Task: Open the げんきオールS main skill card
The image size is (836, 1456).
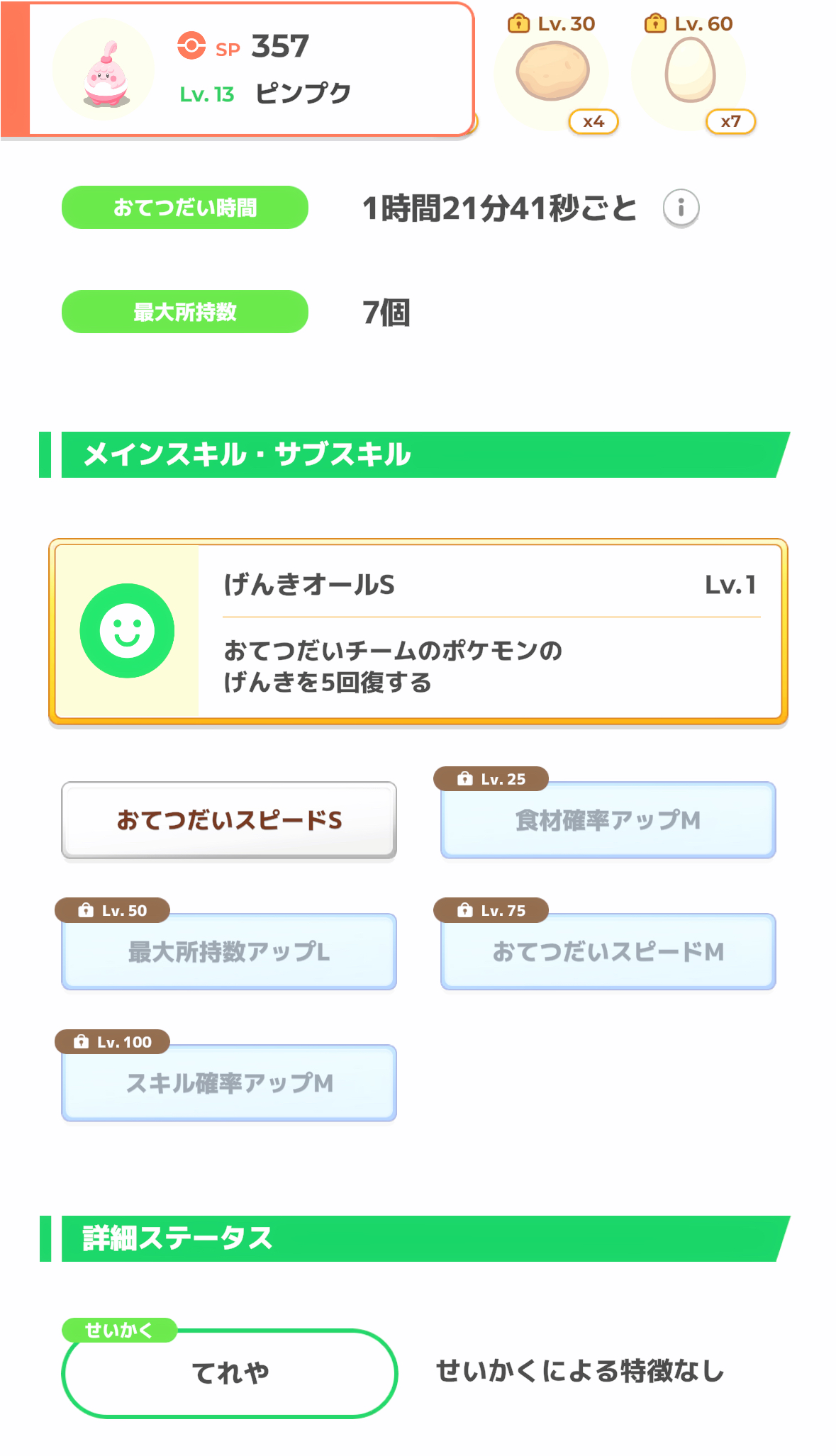Action: [418, 632]
